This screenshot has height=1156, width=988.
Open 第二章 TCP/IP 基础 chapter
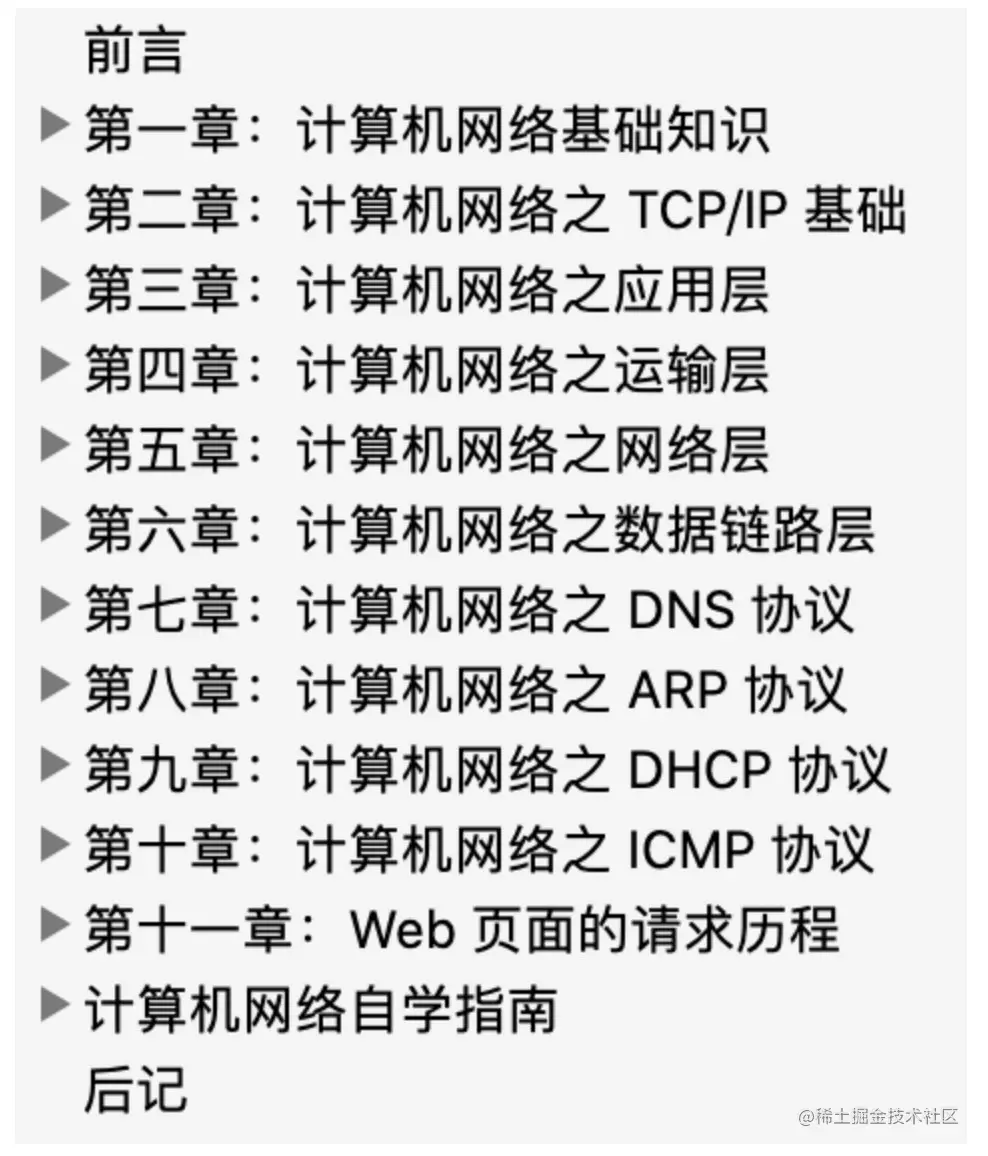pos(494,211)
